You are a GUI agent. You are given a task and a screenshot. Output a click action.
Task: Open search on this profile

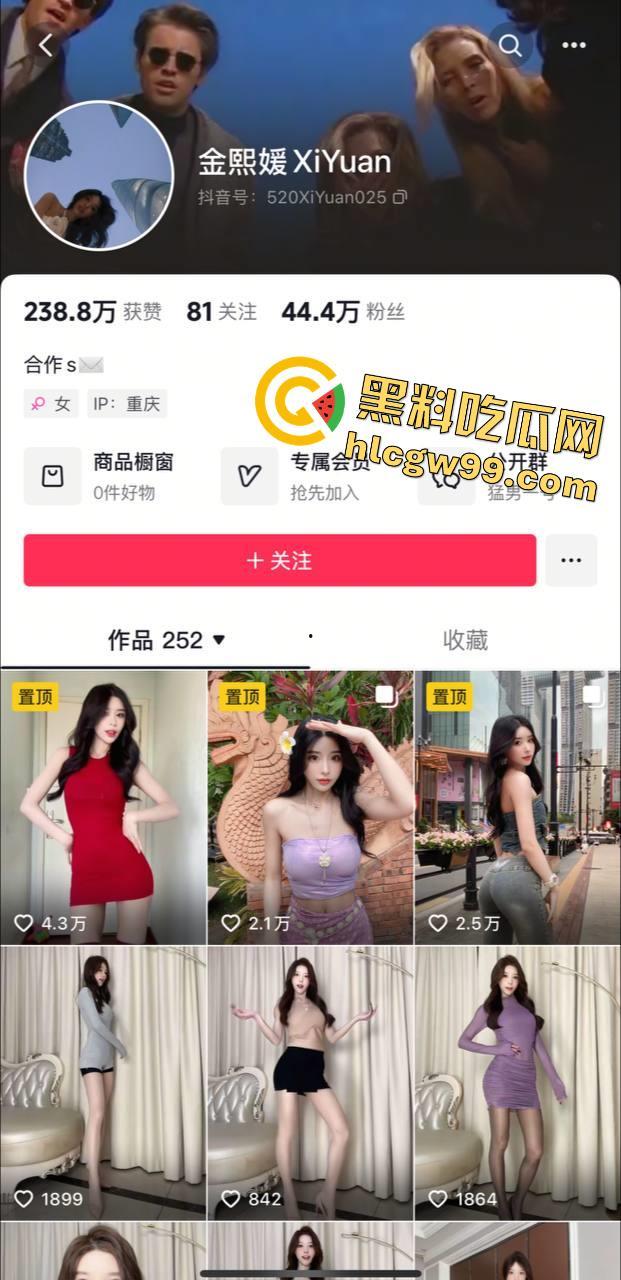511,45
